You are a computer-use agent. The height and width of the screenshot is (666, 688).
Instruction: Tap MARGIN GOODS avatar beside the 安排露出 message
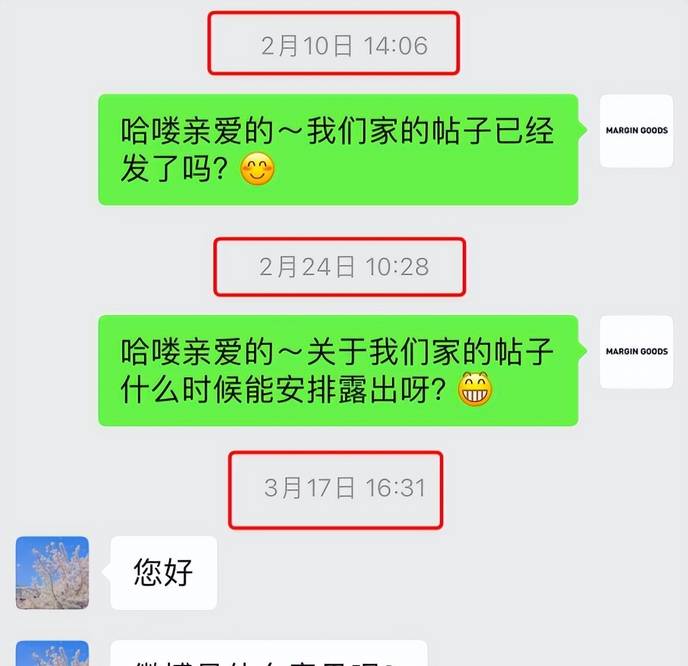tap(636, 352)
